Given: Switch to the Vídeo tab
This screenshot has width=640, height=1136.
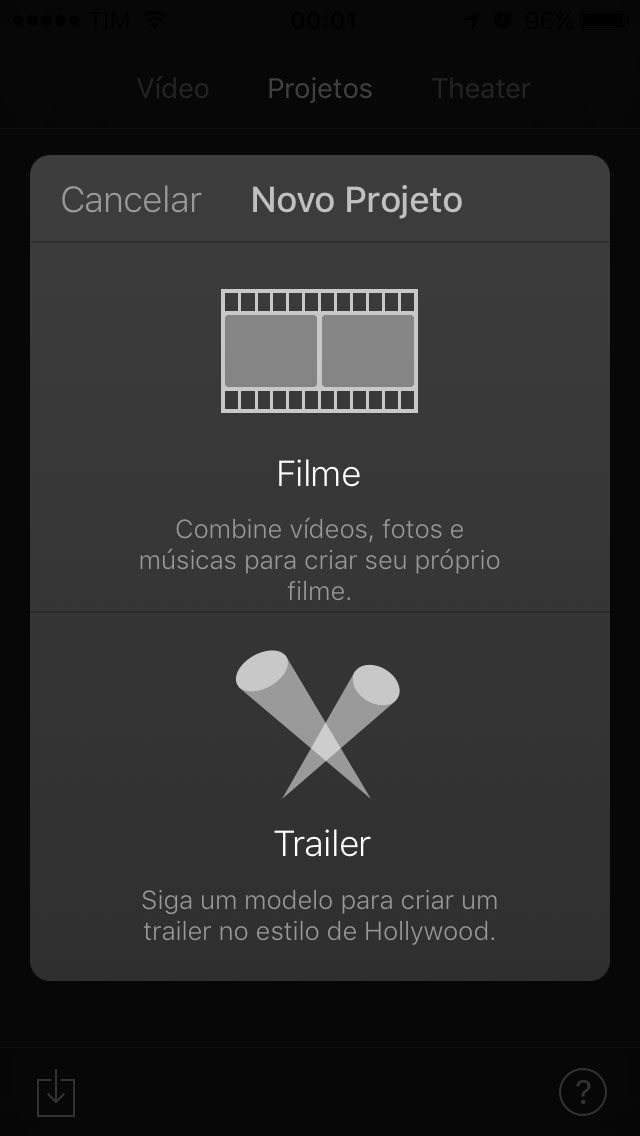Looking at the screenshot, I should (x=173, y=89).
